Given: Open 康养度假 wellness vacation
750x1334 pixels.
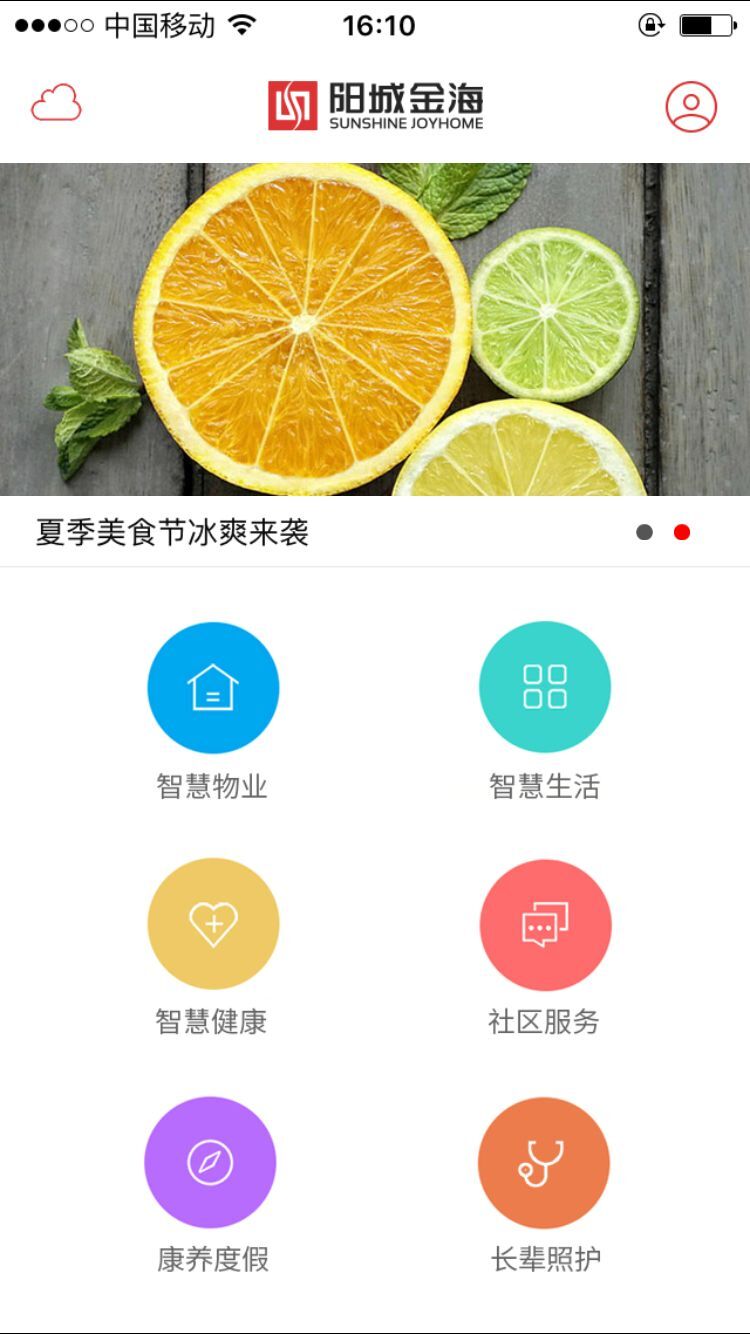Looking at the screenshot, I should pyautogui.click(x=211, y=1162).
